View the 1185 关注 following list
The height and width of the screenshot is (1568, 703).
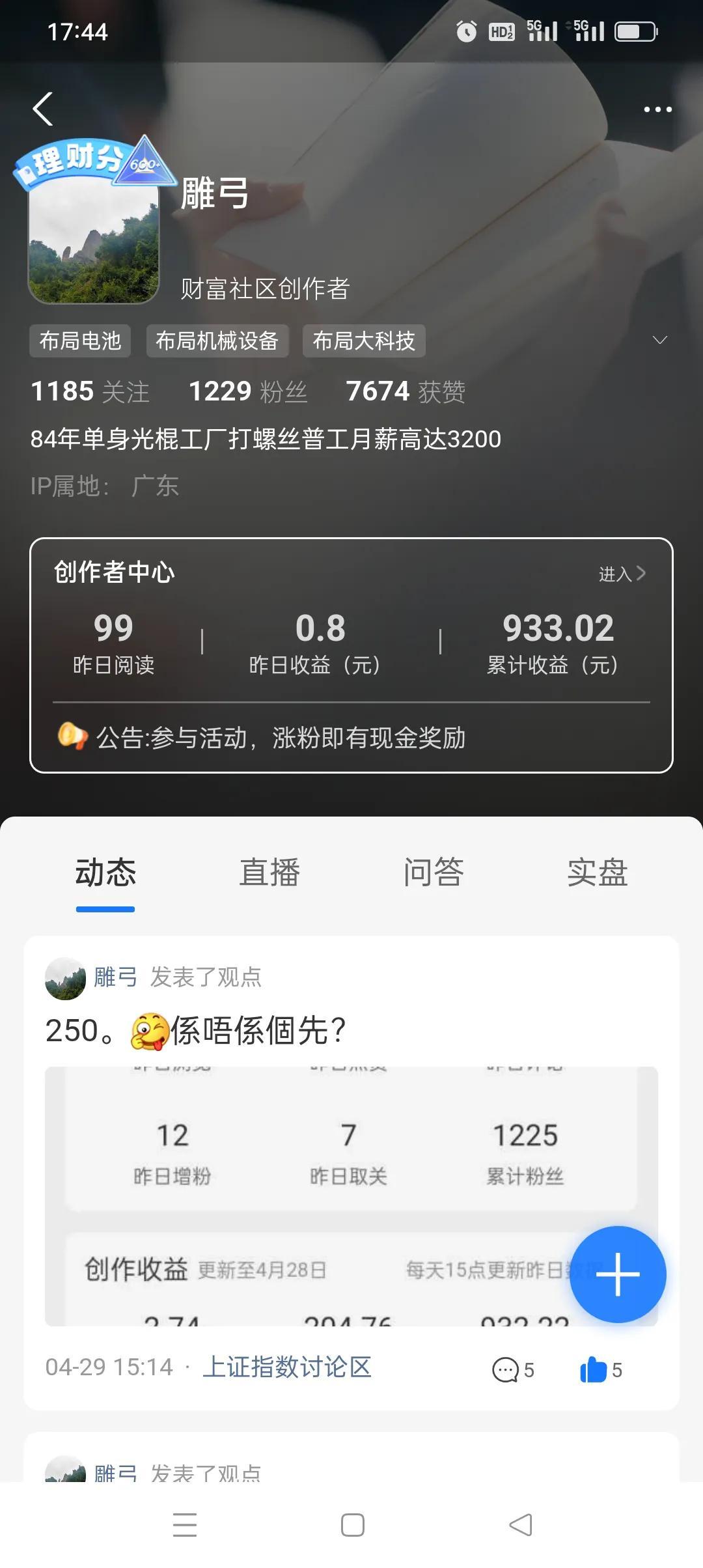90,391
